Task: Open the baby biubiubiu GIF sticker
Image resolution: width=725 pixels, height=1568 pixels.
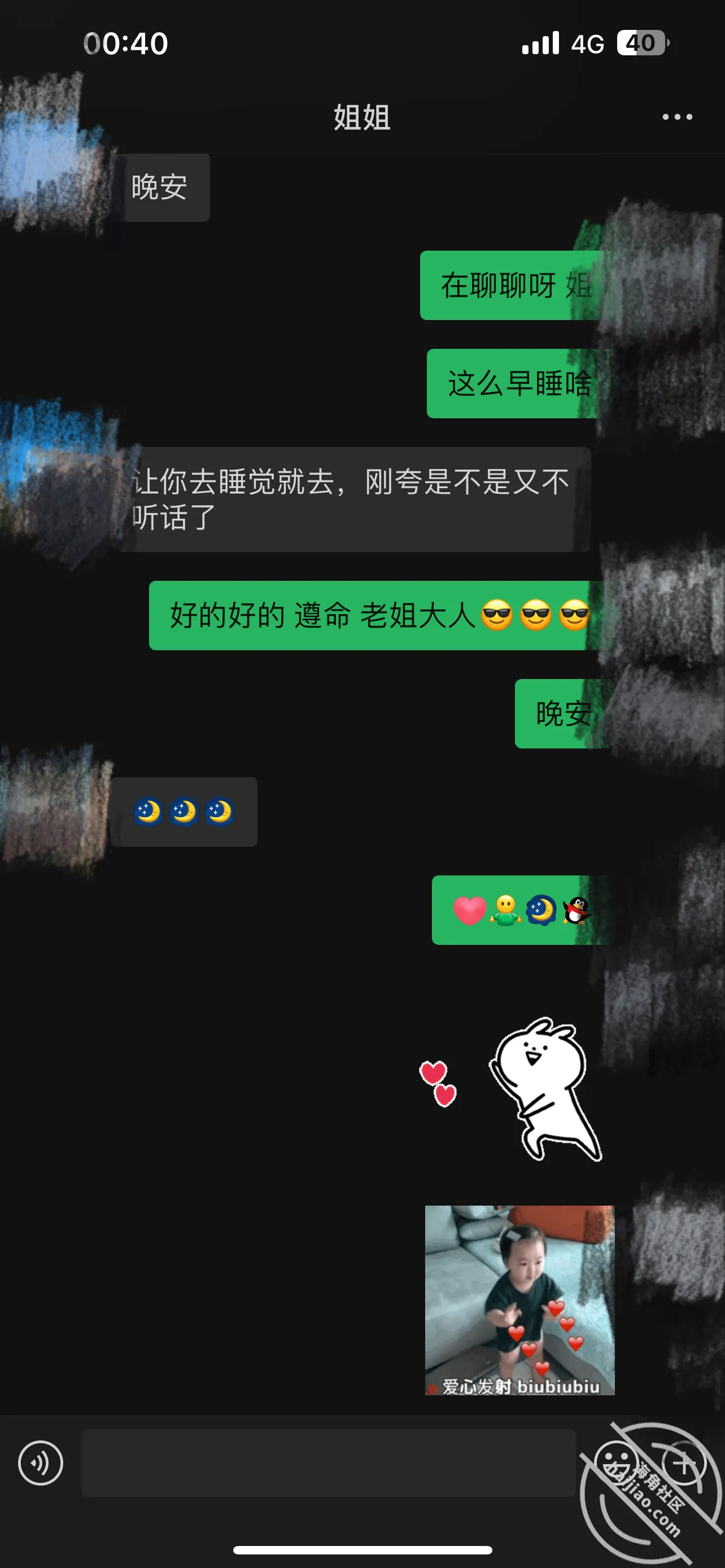Action: tap(519, 1300)
